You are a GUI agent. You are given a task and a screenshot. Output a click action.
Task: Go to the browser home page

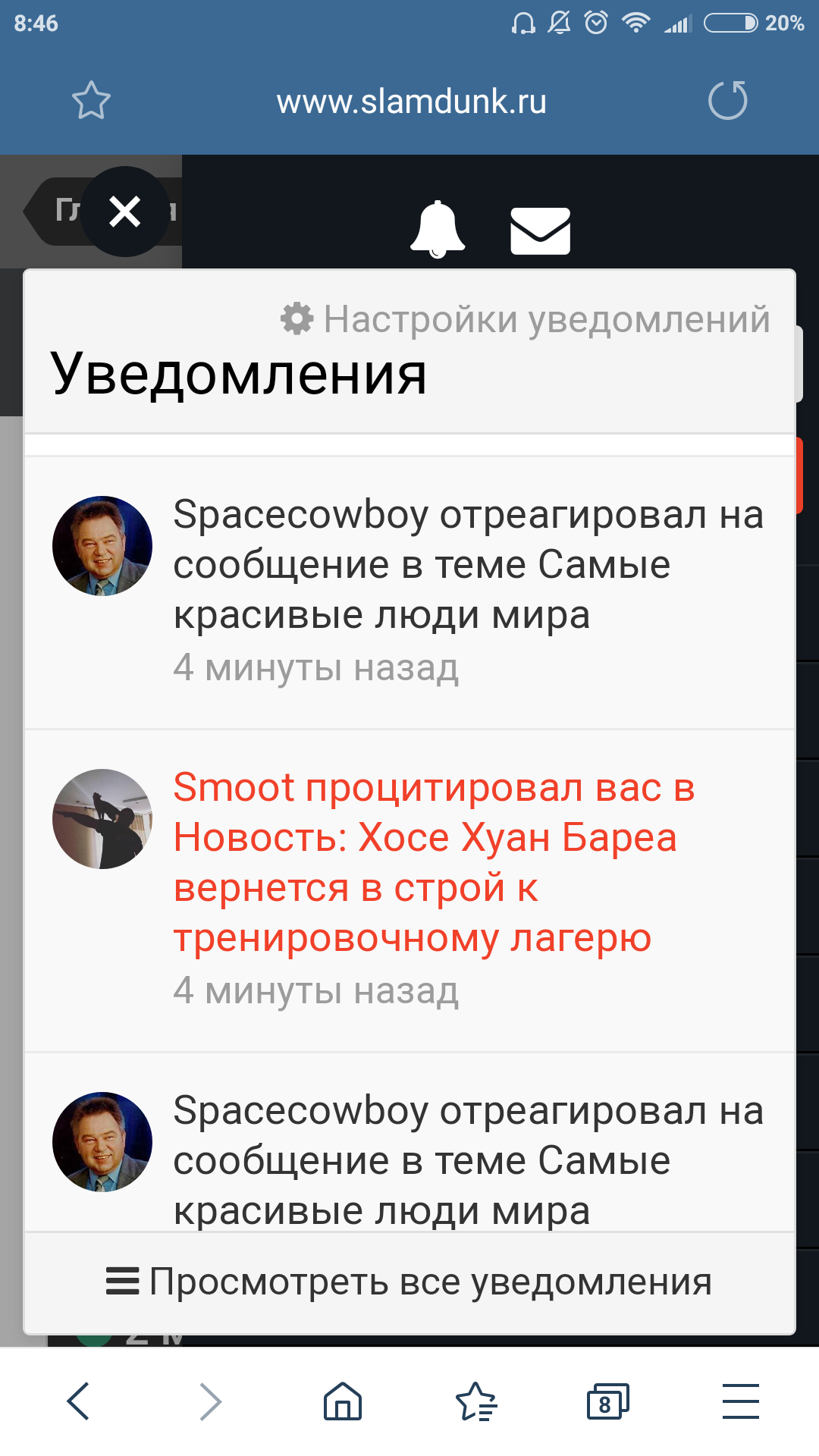343,1401
